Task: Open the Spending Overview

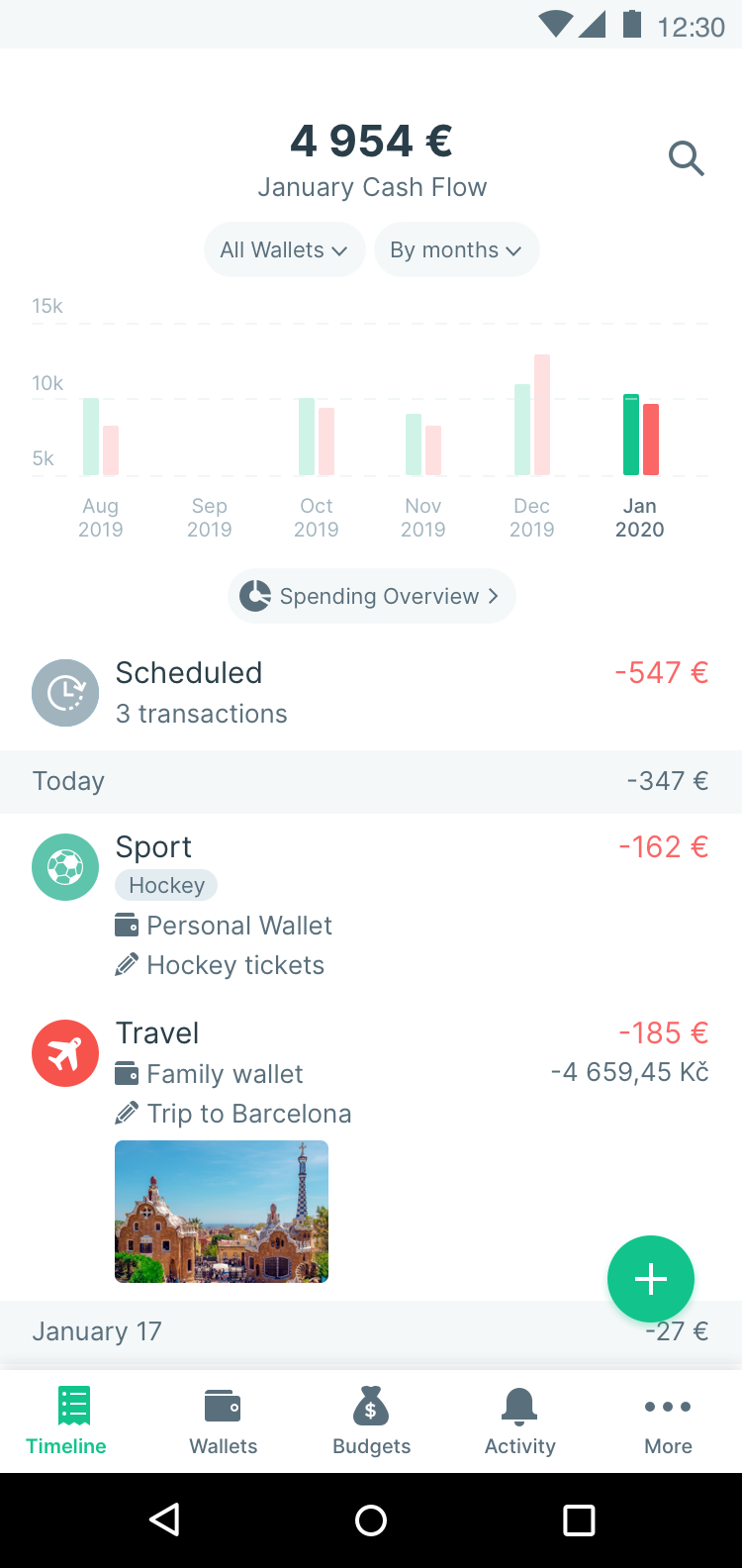Action: (371, 596)
